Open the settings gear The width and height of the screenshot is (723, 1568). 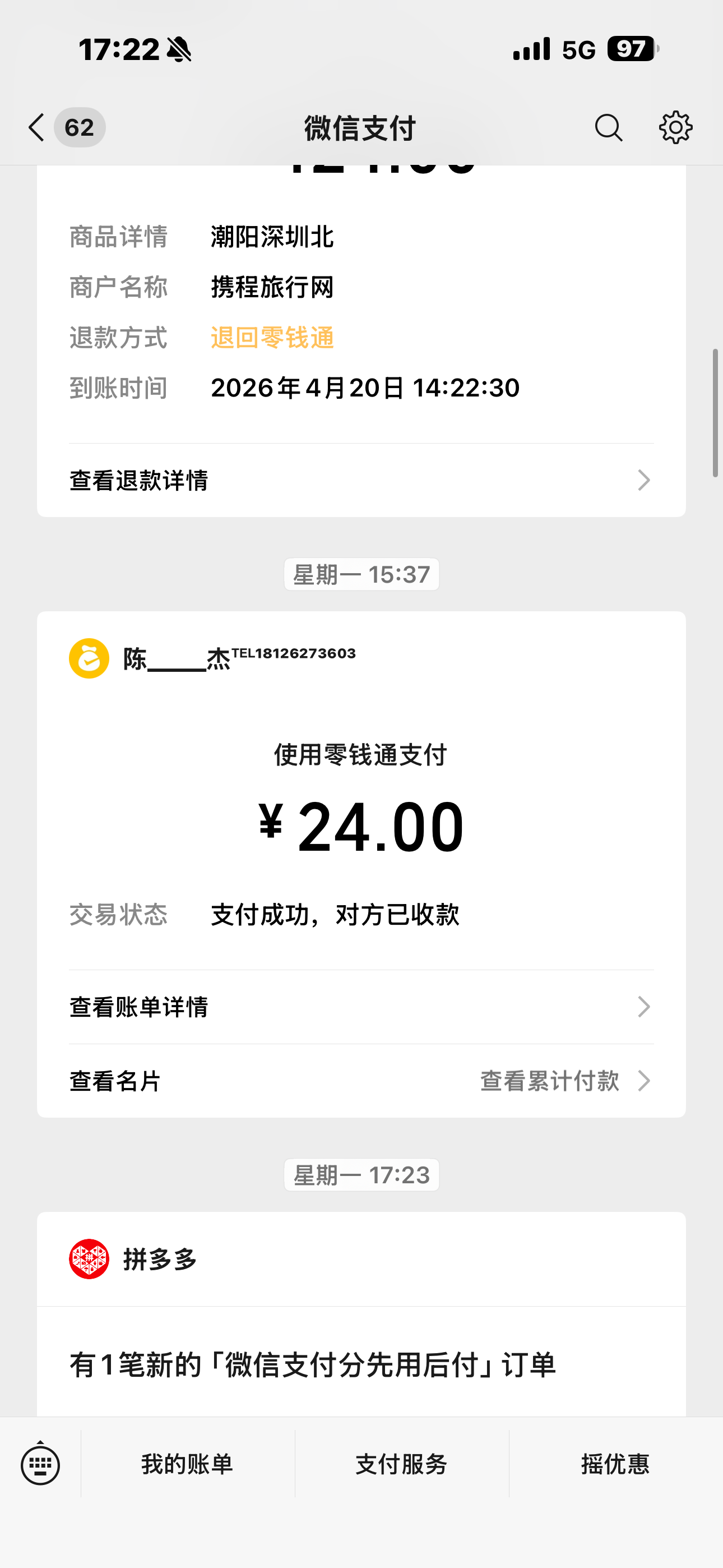675,128
